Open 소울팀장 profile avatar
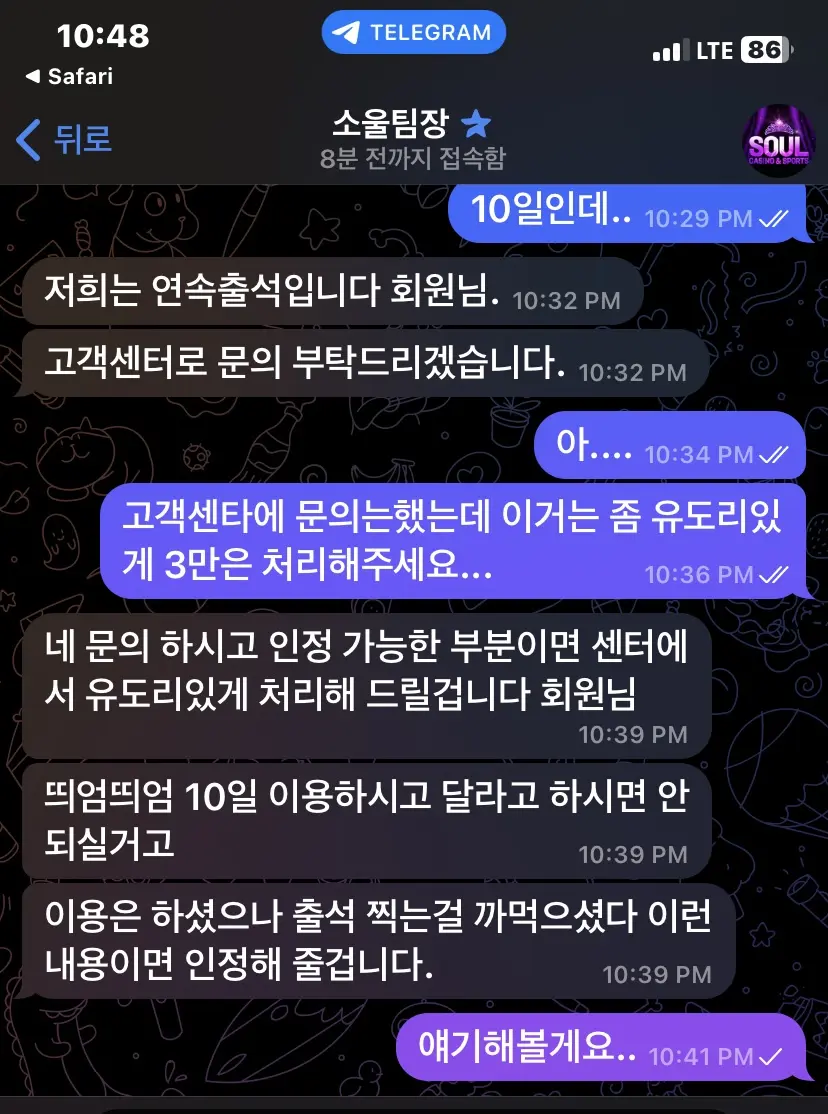 [778, 140]
